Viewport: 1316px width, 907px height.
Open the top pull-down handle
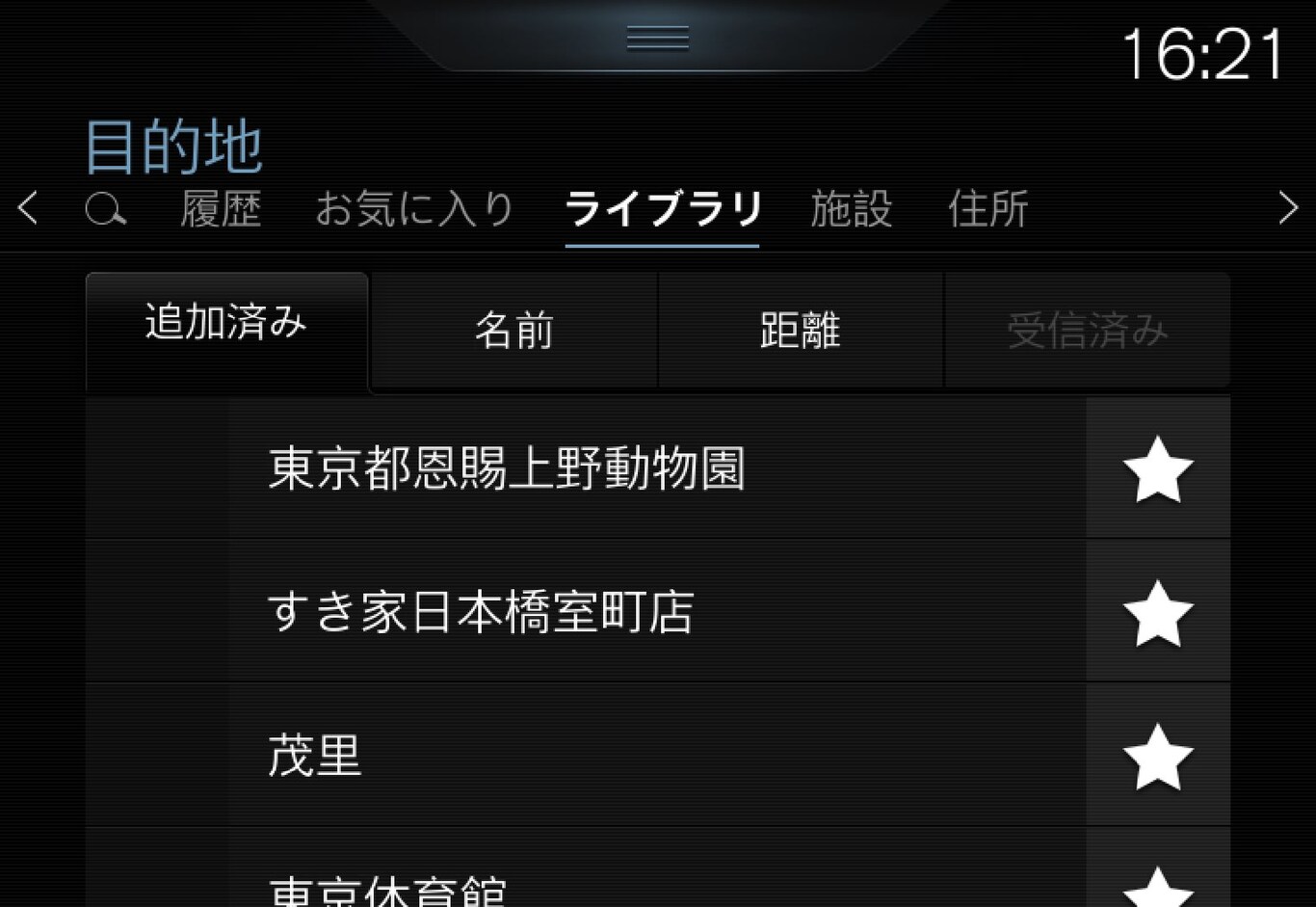tap(658, 39)
